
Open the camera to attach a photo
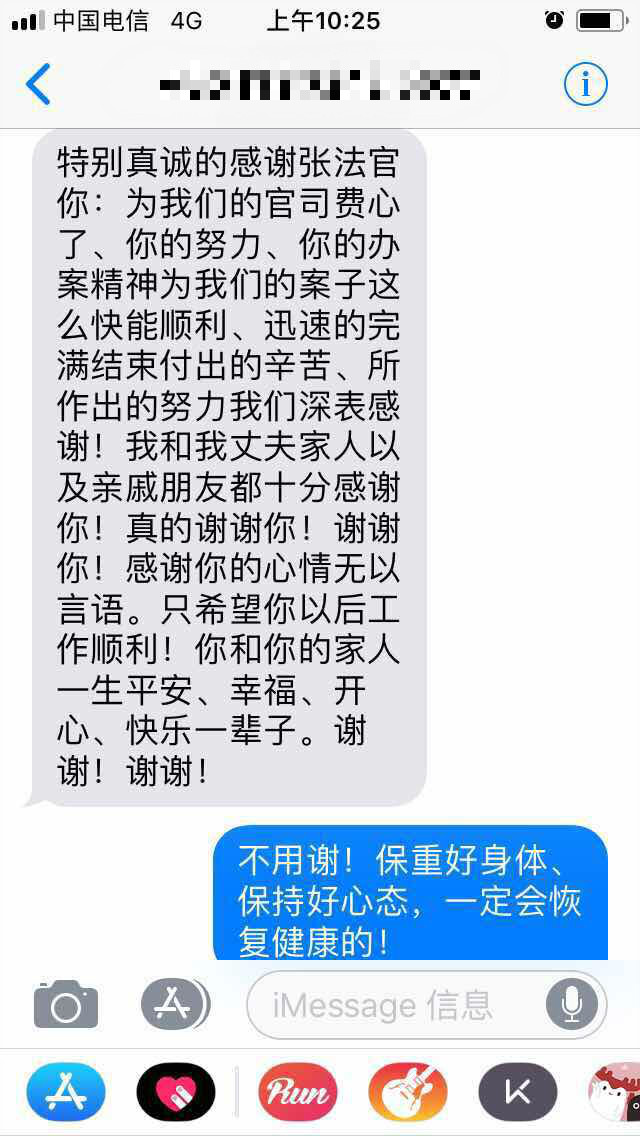pos(66,1003)
